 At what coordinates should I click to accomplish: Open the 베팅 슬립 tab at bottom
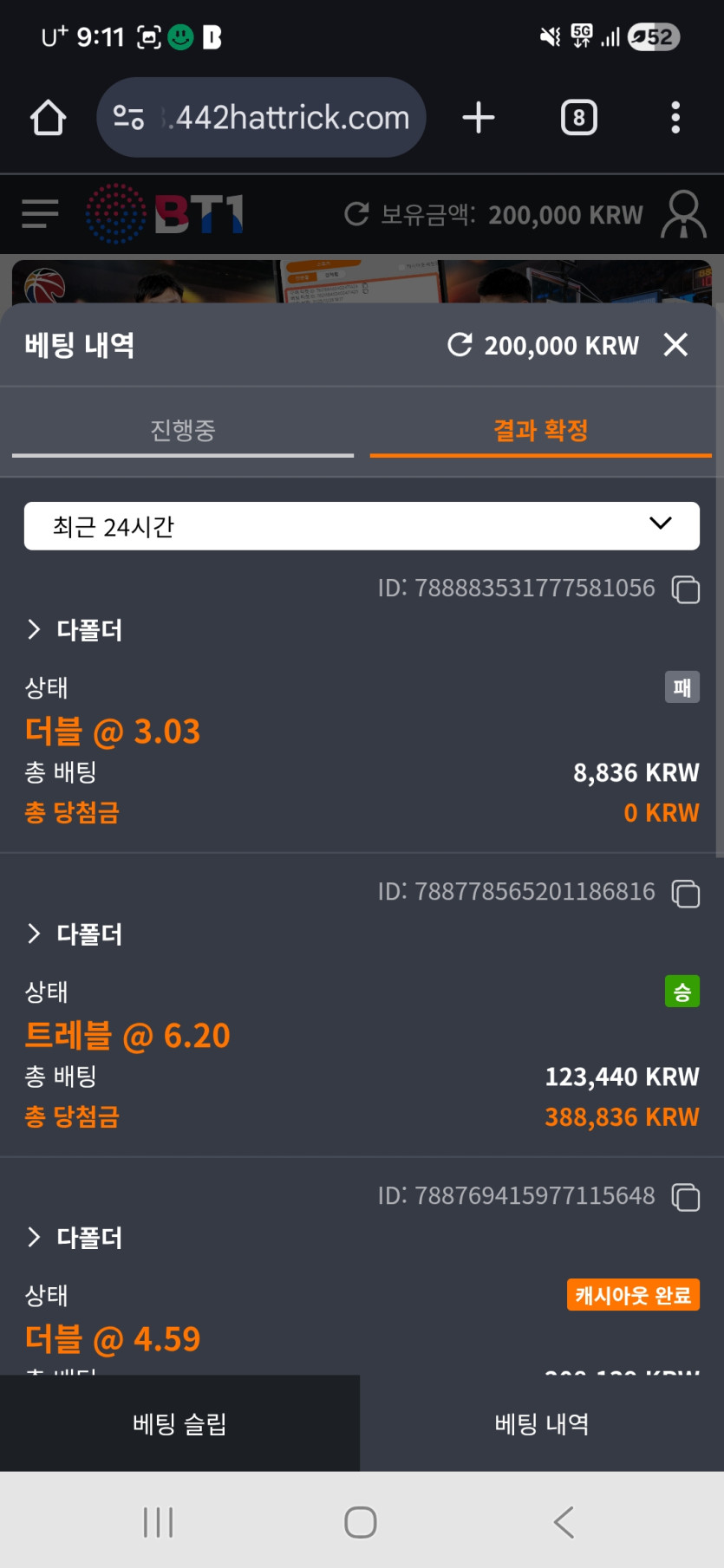click(179, 1423)
